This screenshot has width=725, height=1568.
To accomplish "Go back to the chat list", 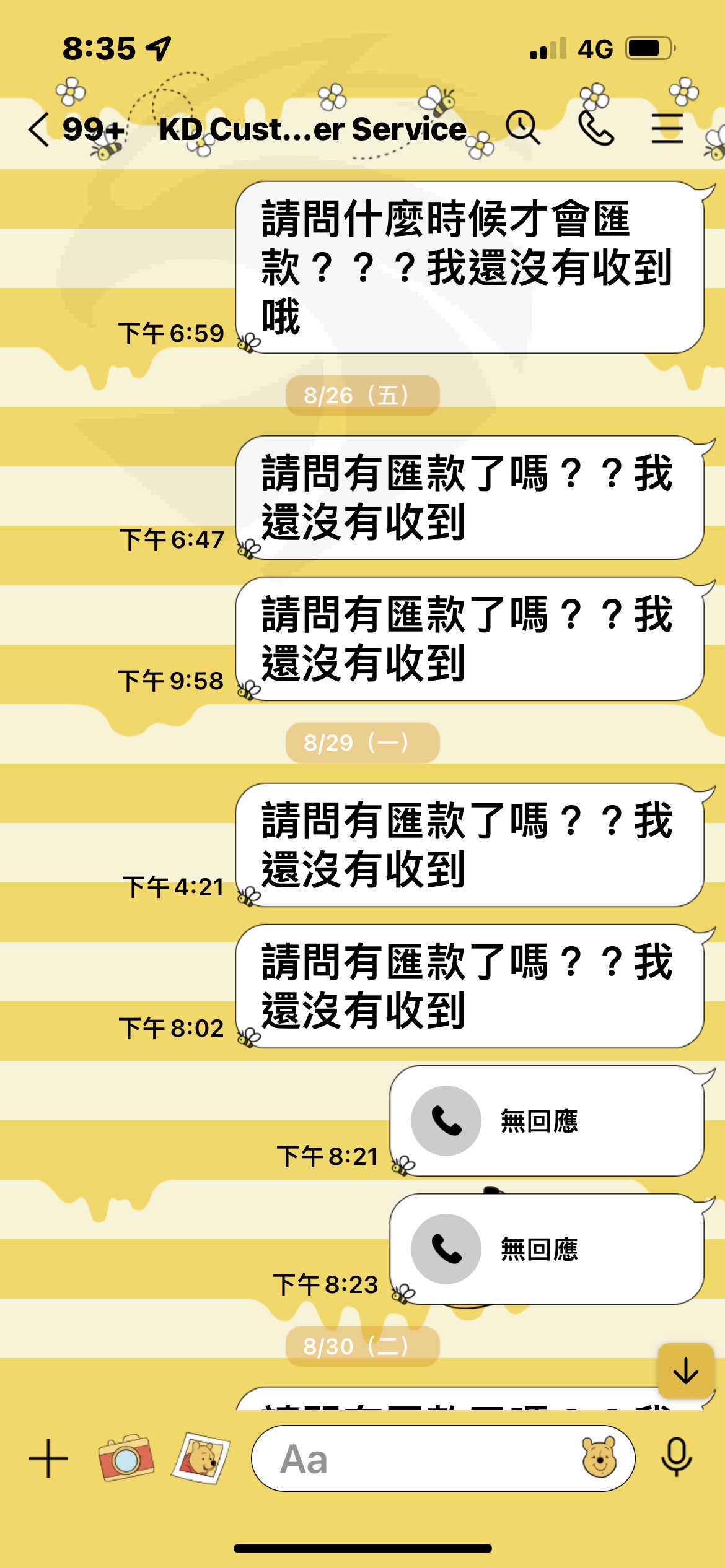I will click(x=38, y=129).
